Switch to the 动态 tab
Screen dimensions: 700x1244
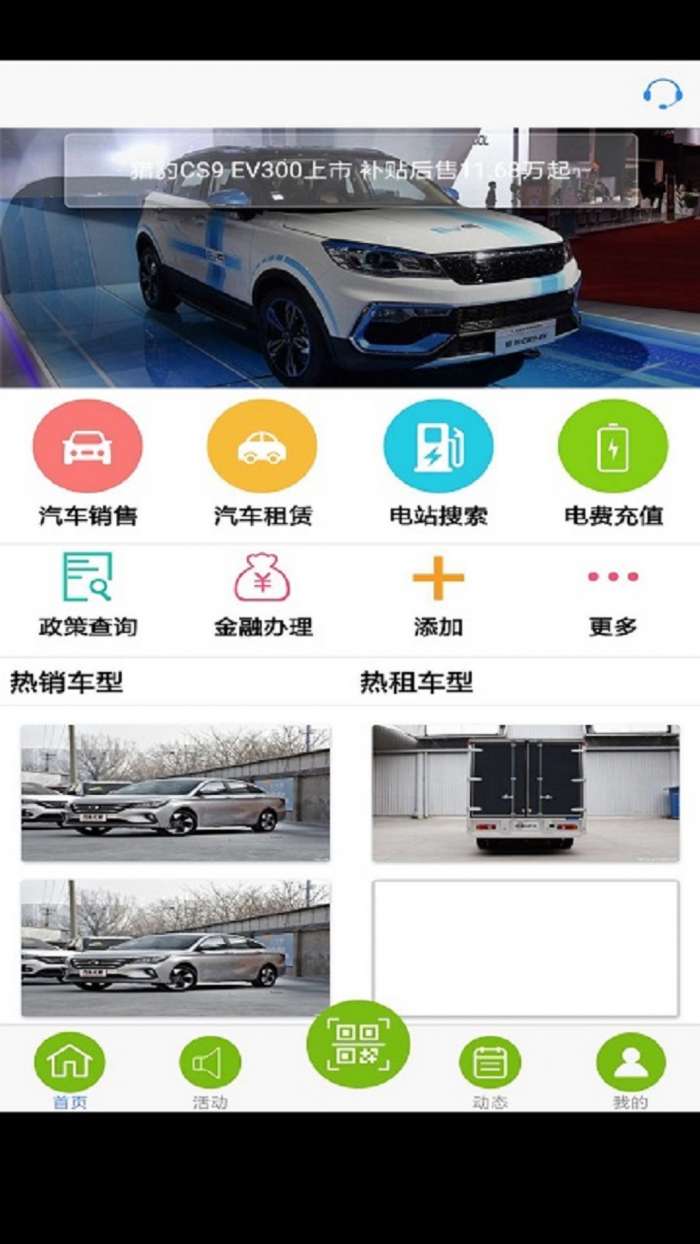(x=490, y=1068)
